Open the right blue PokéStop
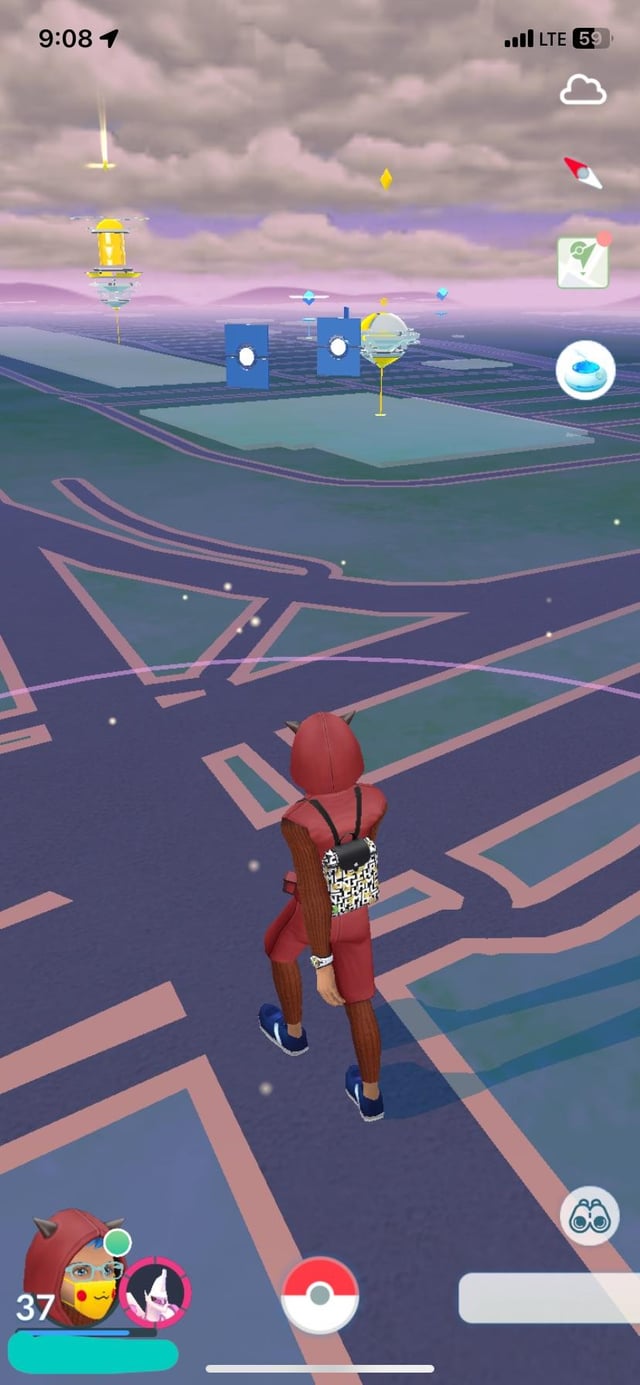This screenshot has width=640, height=1385. [338, 347]
